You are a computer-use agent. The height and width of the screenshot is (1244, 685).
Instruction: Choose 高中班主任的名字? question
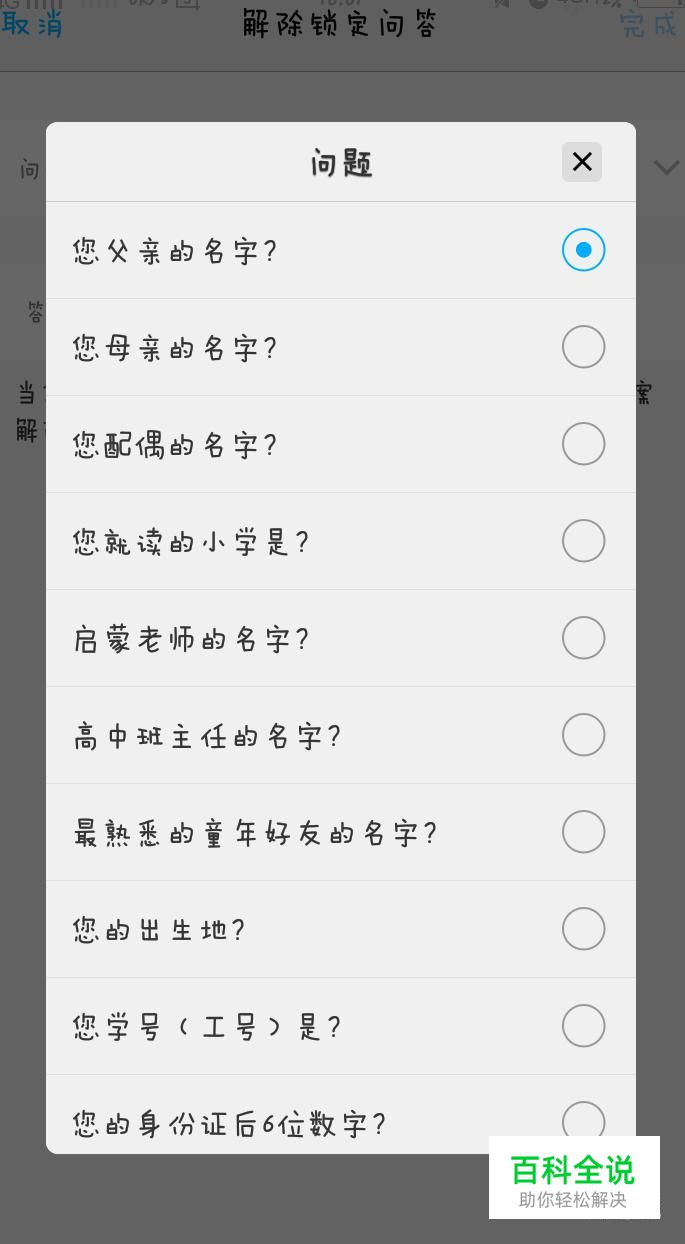click(x=341, y=735)
